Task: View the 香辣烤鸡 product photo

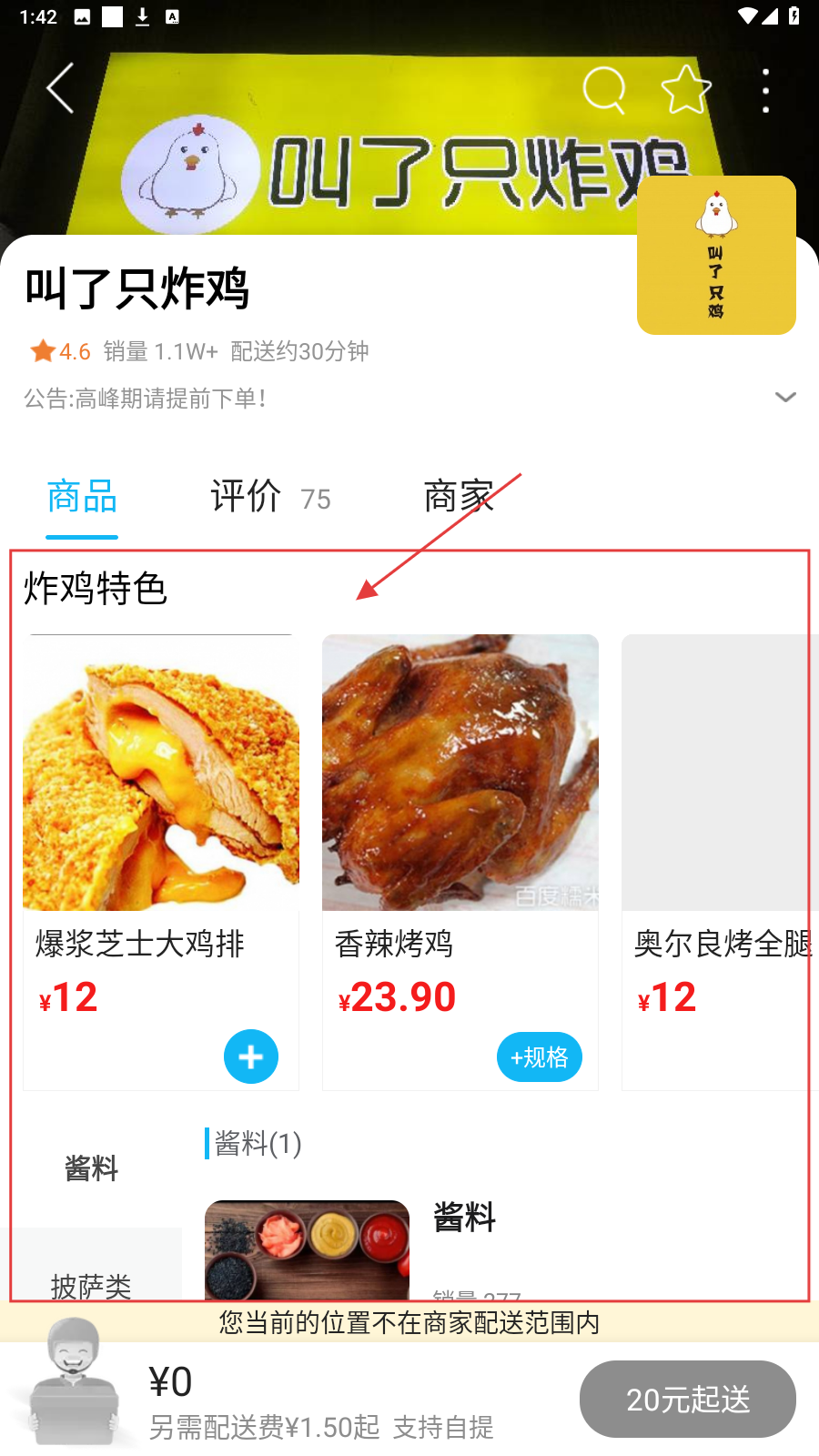Action: pos(460,773)
